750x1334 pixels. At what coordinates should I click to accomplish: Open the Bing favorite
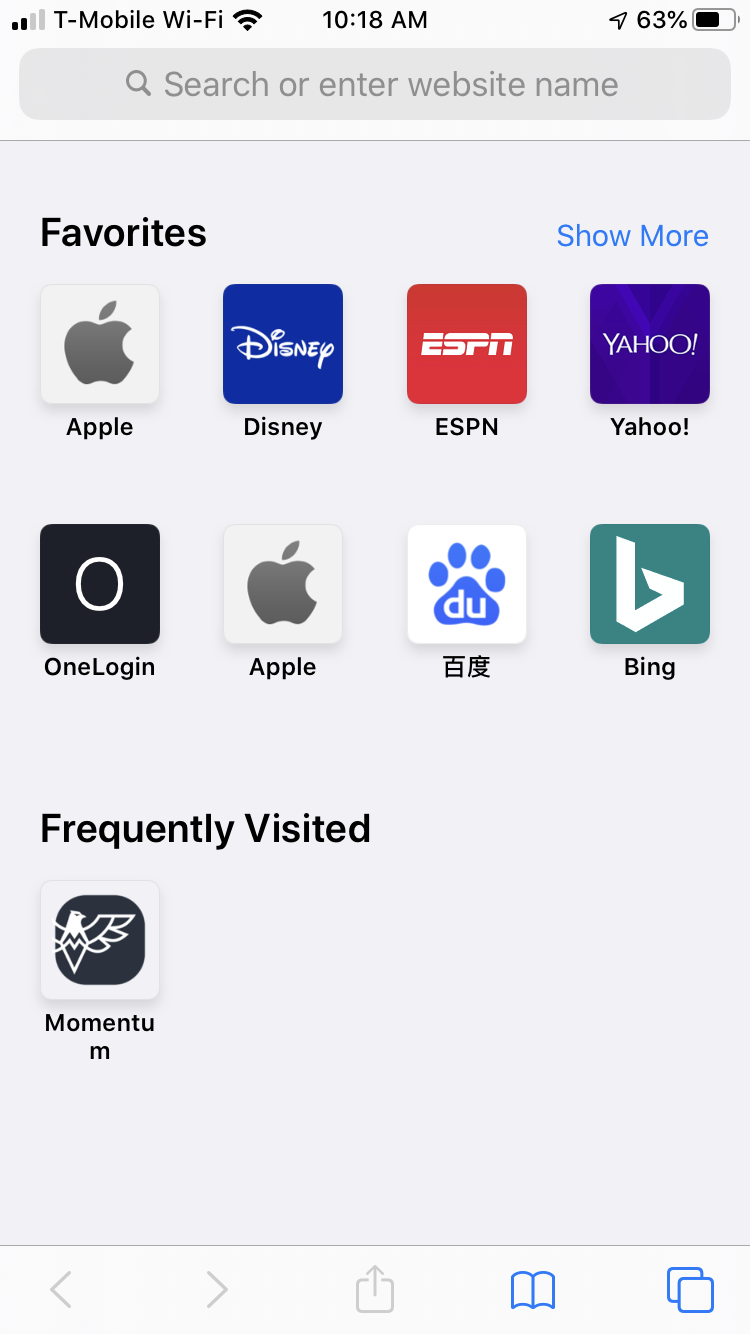[650, 584]
